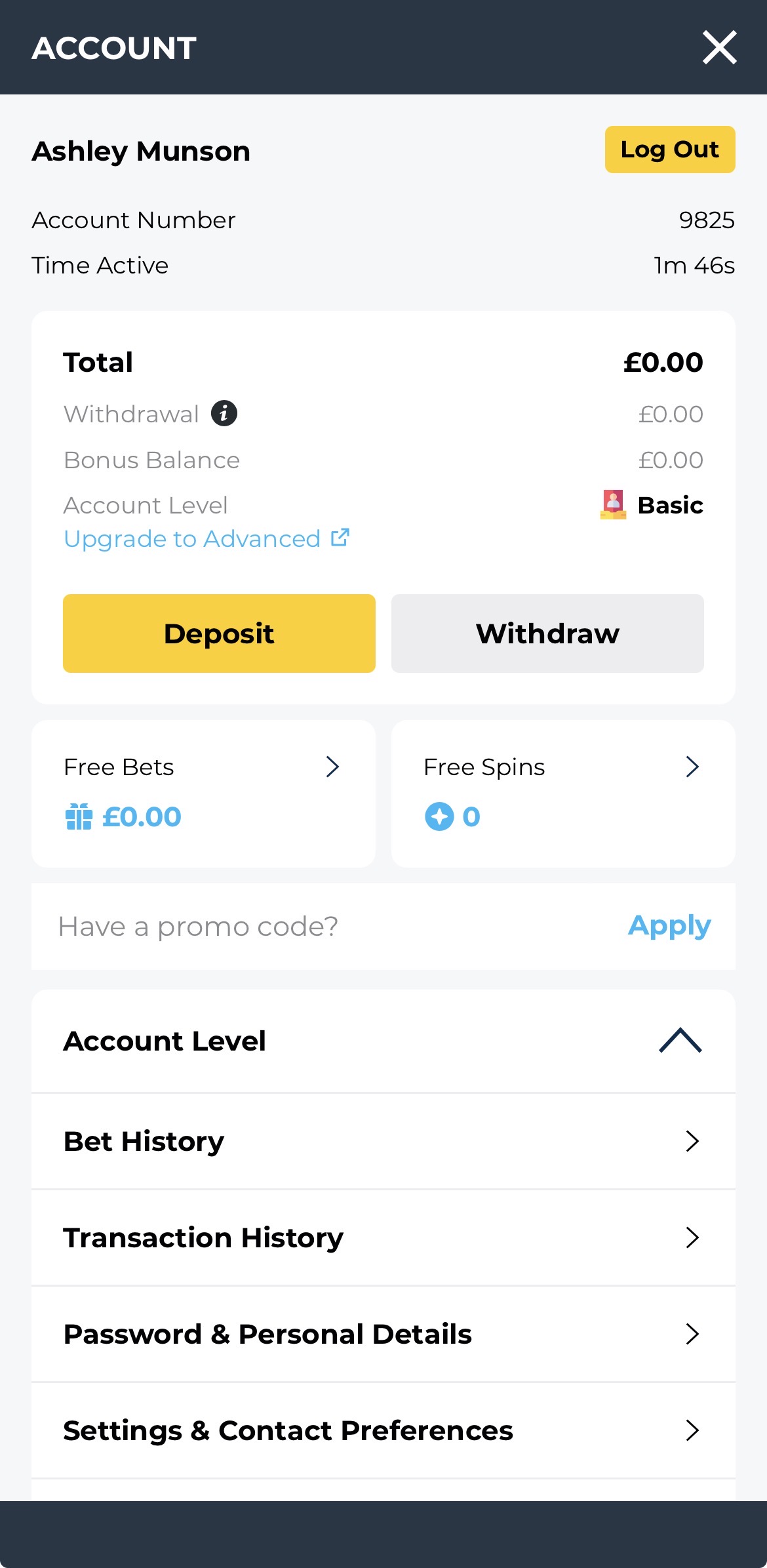This screenshot has height=1568, width=767.
Task: Tap the Withdraw button
Action: click(547, 633)
